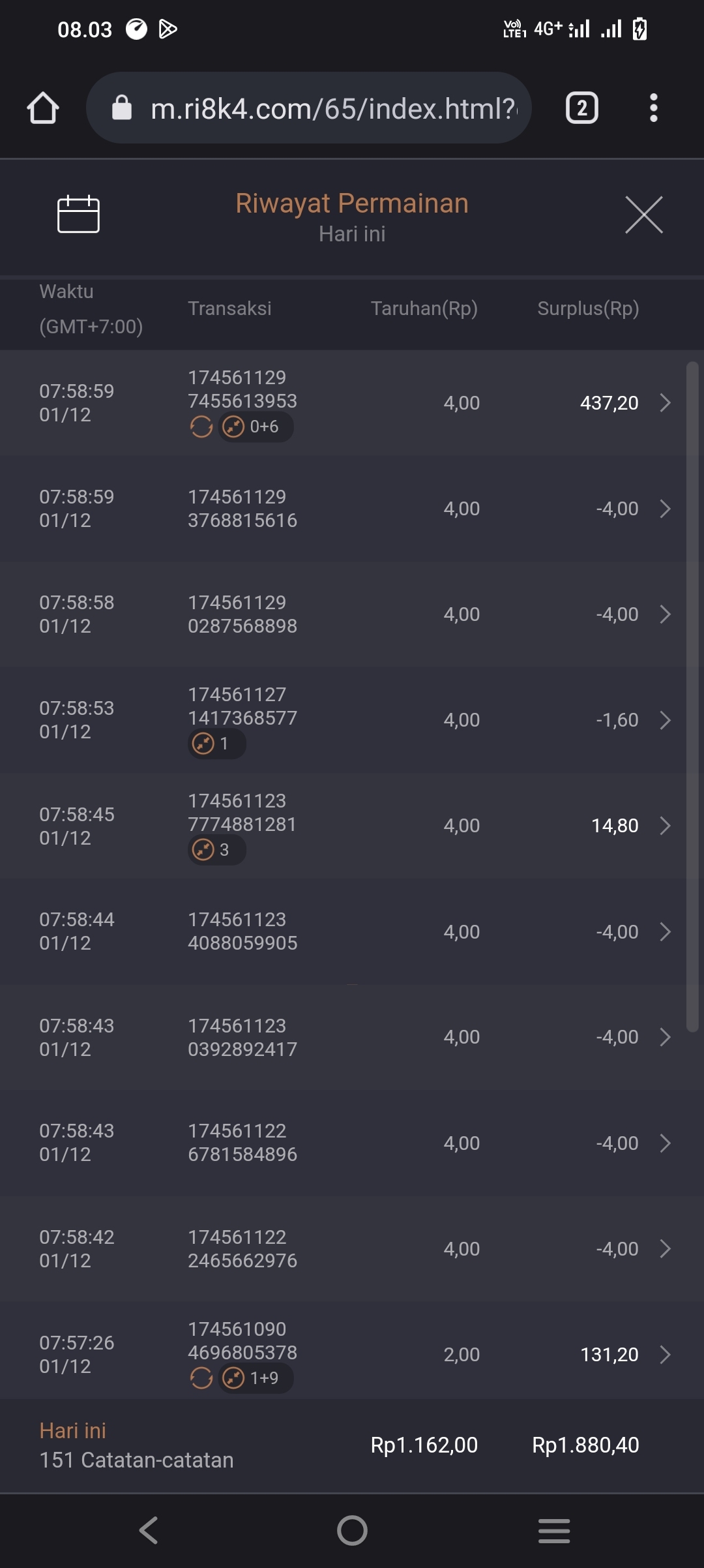This screenshot has height=1568, width=704.
Task: Open the calendar date picker
Action: point(78,214)
